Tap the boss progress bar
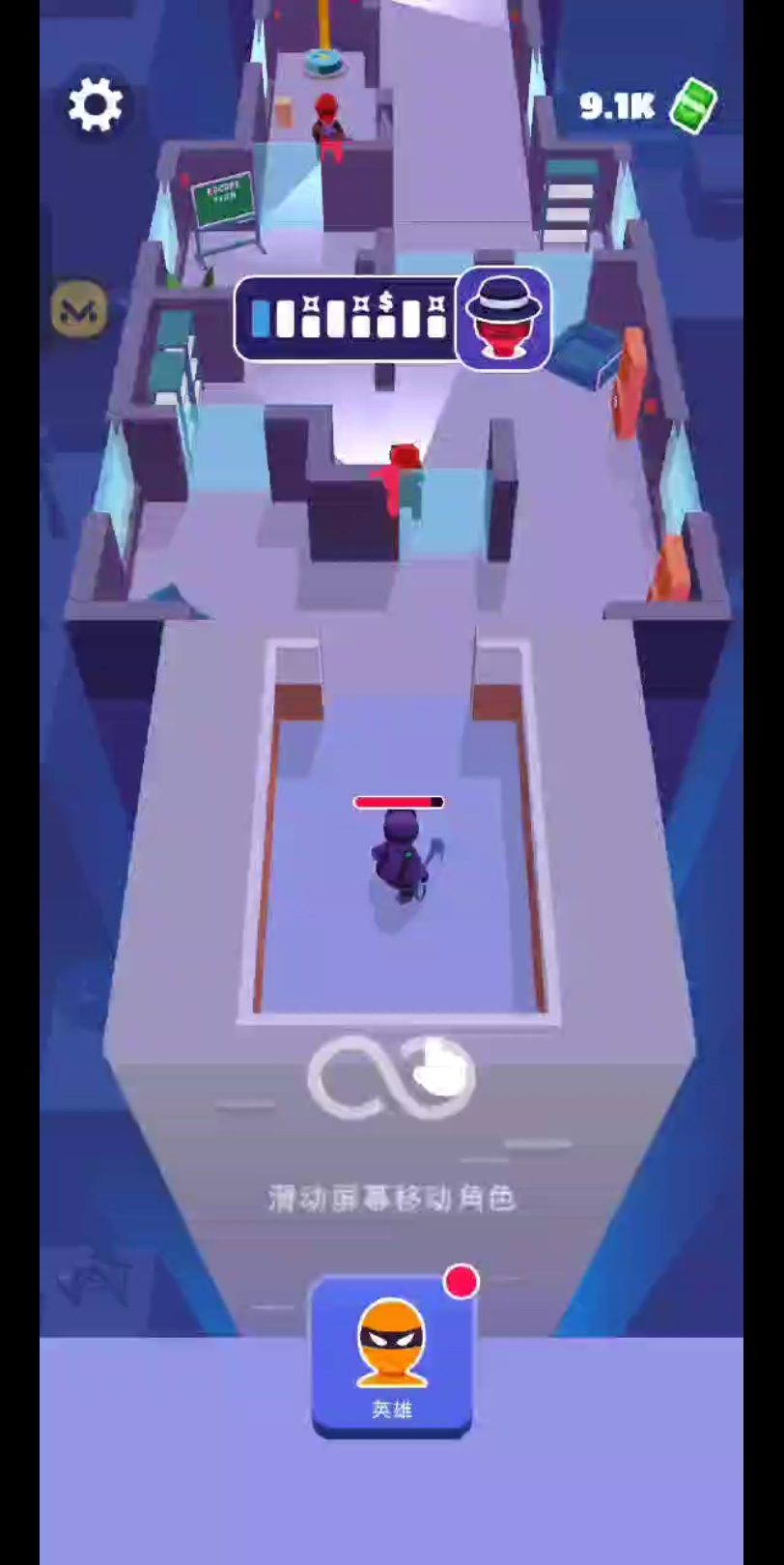Screen dimensions: 784x1565 tap(349, 320)
